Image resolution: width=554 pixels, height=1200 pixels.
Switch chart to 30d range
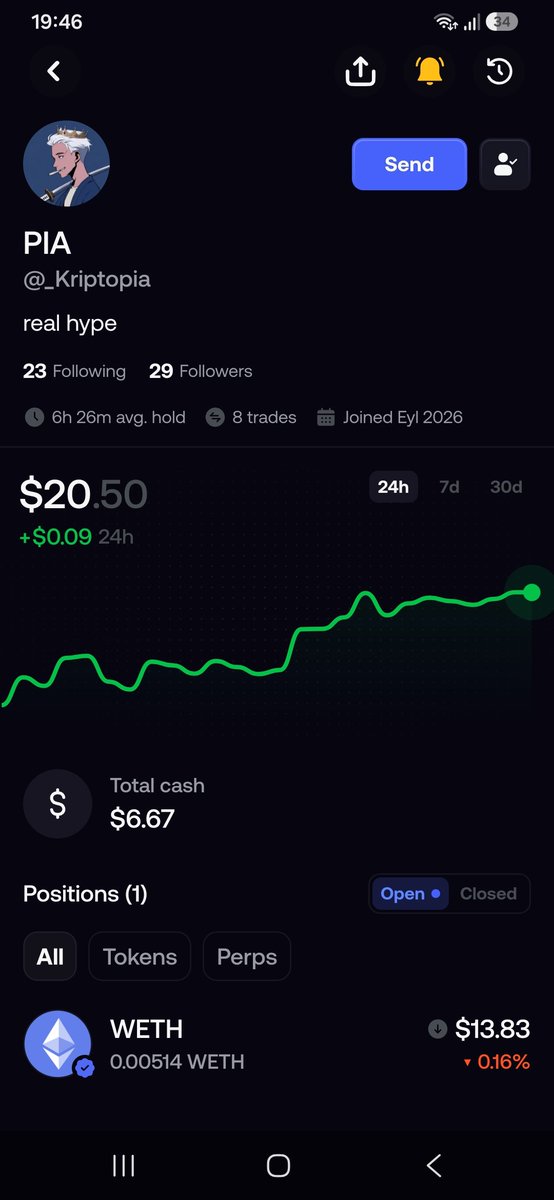coord(506,487)
